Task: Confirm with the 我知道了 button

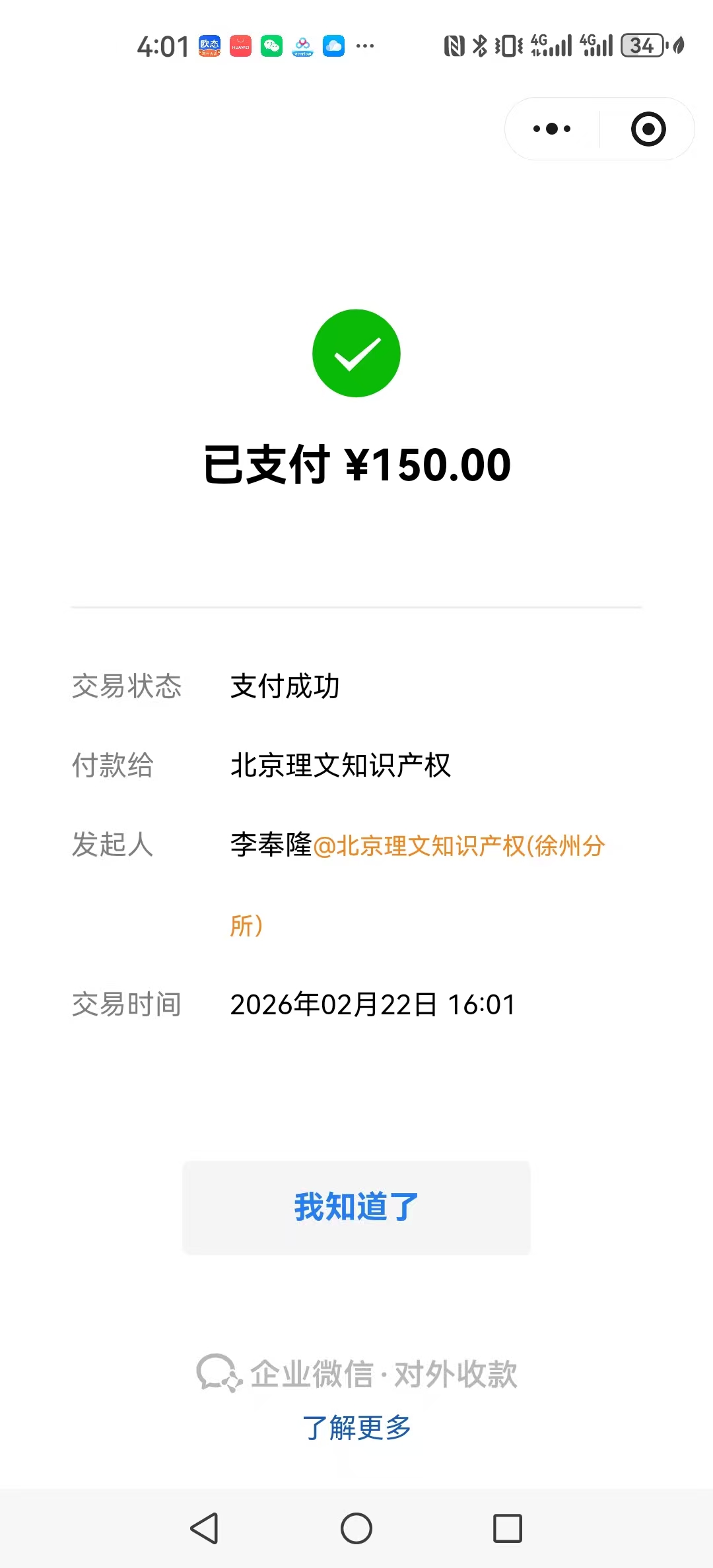Action: pos(356,1207)
